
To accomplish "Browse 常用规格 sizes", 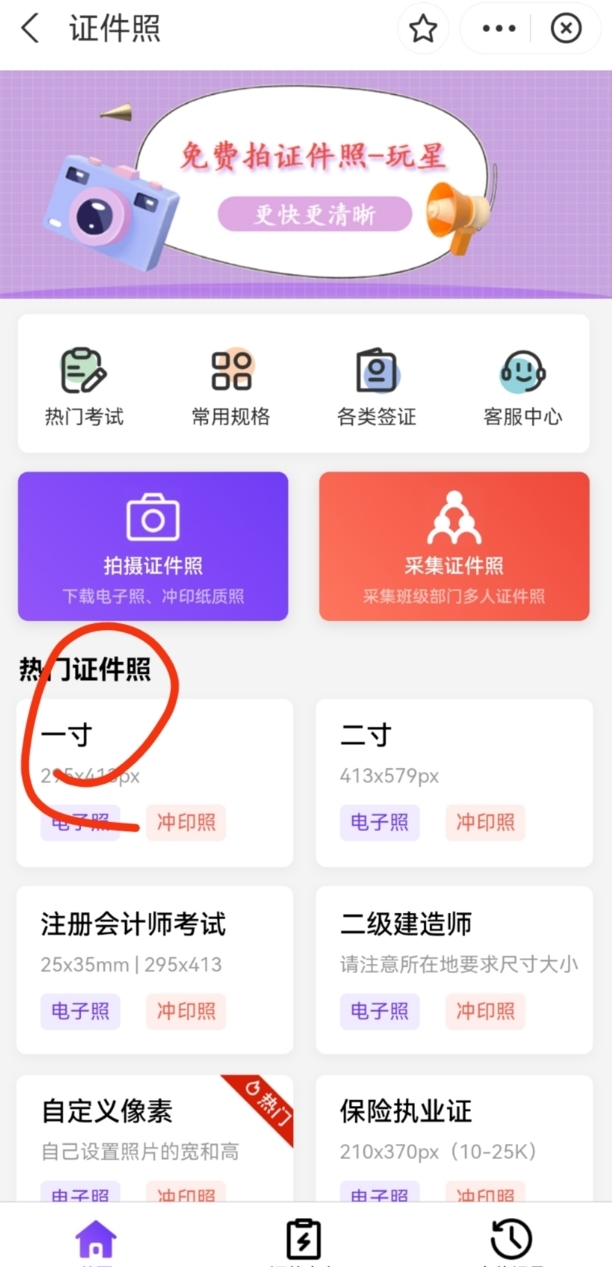I will [231, 385].
